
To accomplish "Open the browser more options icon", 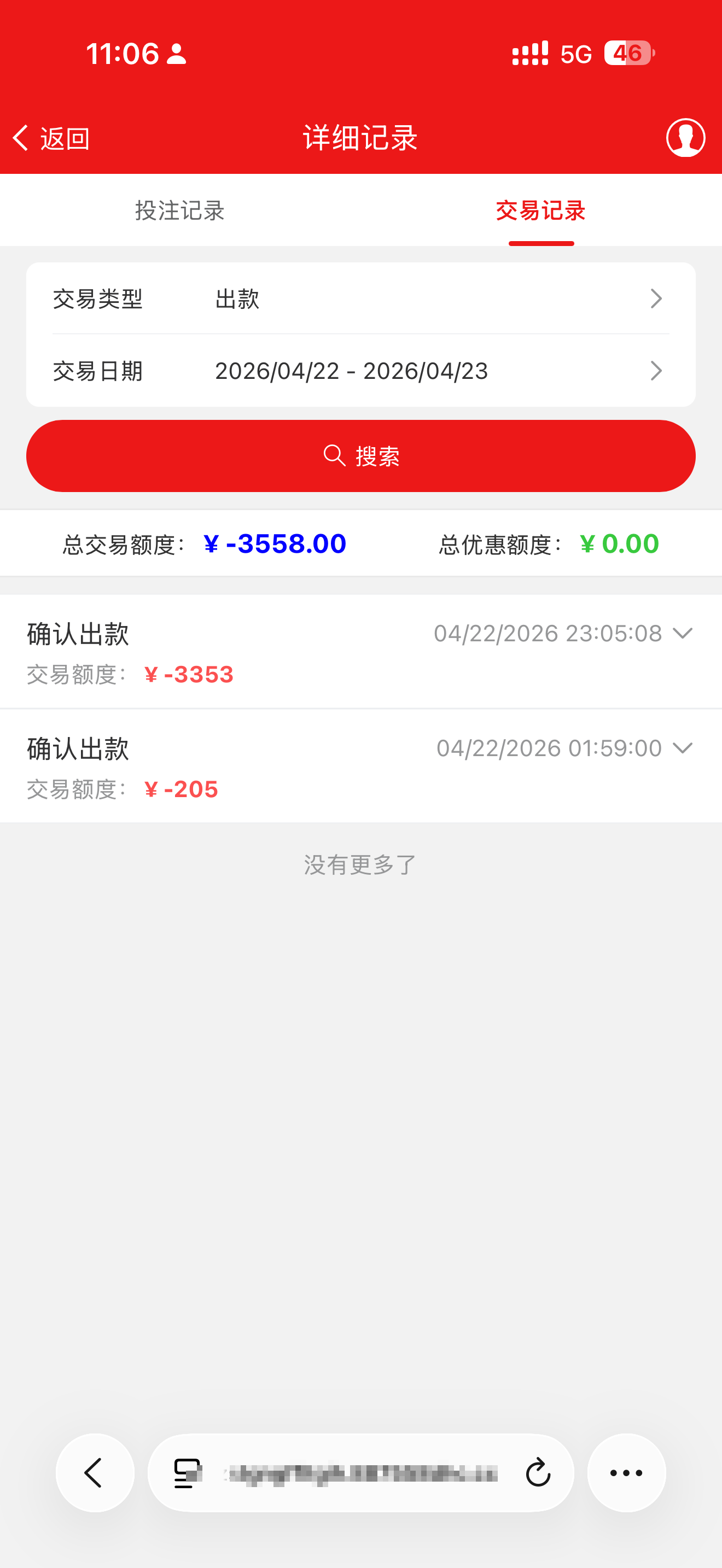I will tap(626, 1473).
